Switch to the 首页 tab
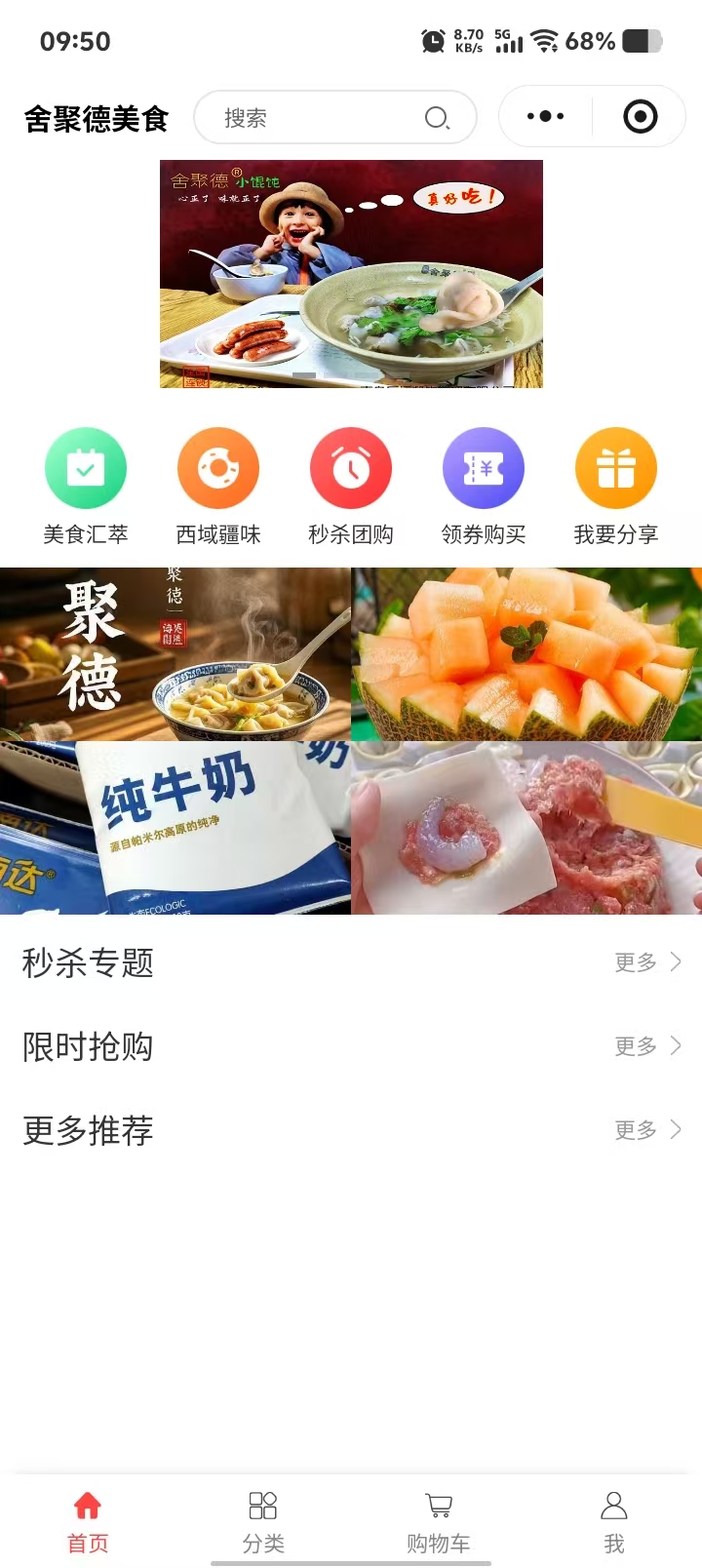 (x=88, y=1519)
